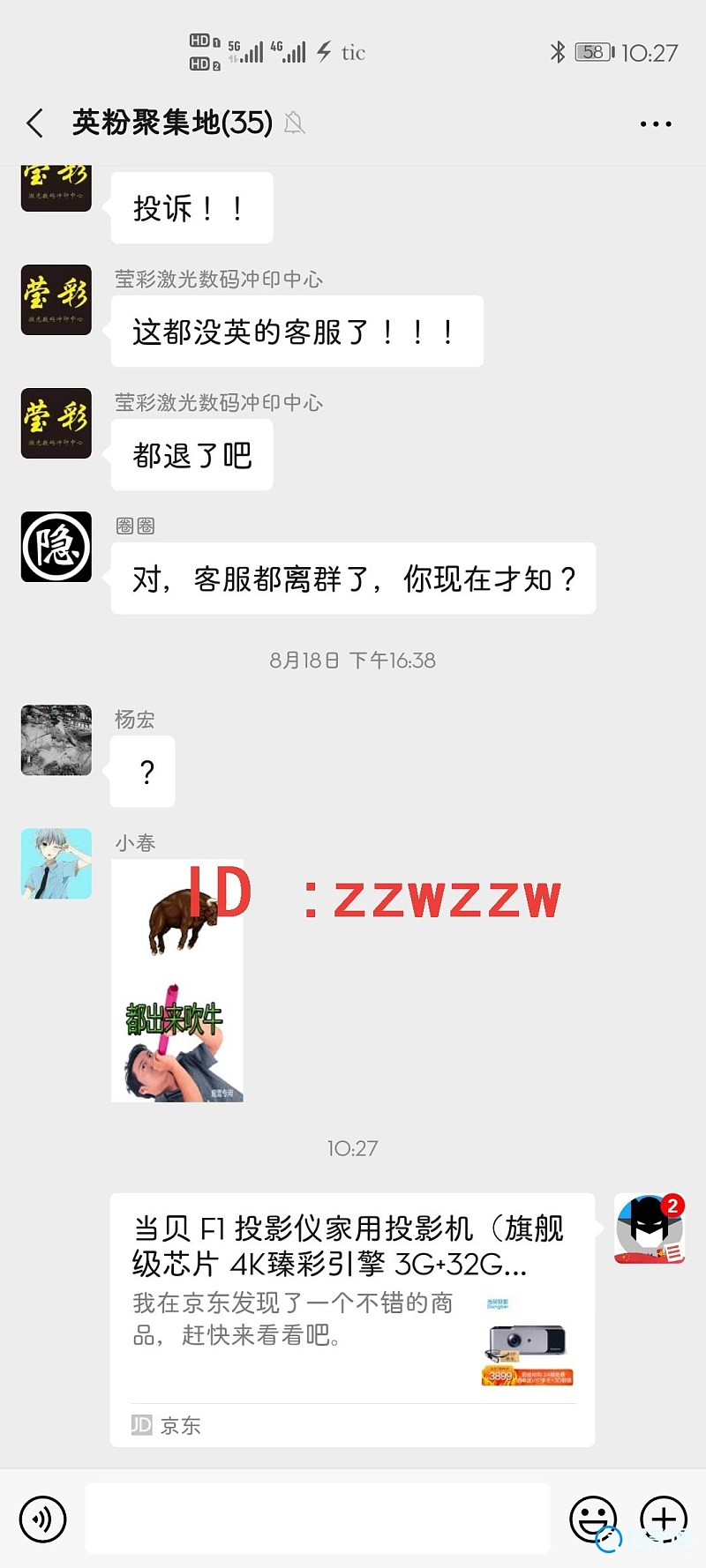The width and height of the screenshot is (706, 1568).
Task: Open 小春's profile avatar
Action: coord(56,863)
